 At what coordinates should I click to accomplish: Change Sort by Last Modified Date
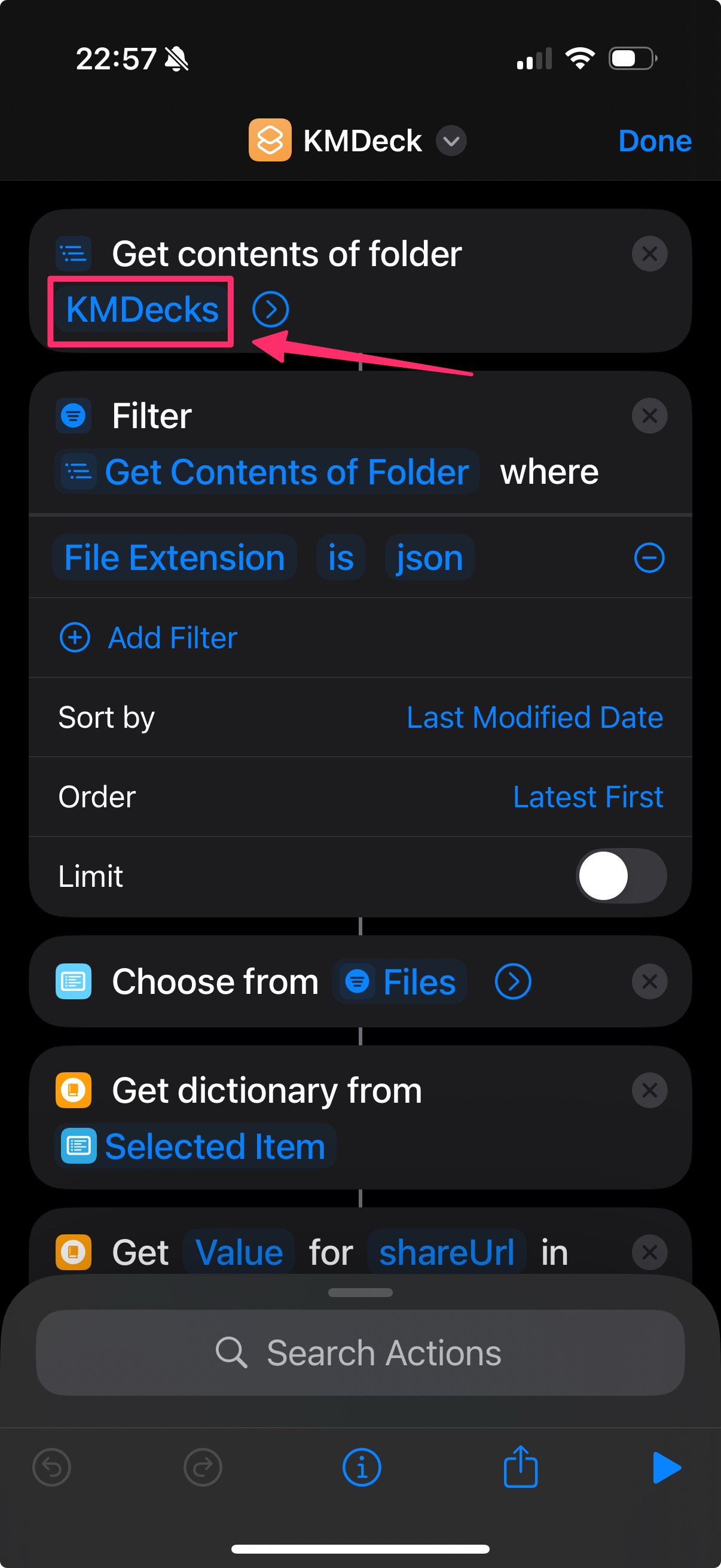click(534, 717)
